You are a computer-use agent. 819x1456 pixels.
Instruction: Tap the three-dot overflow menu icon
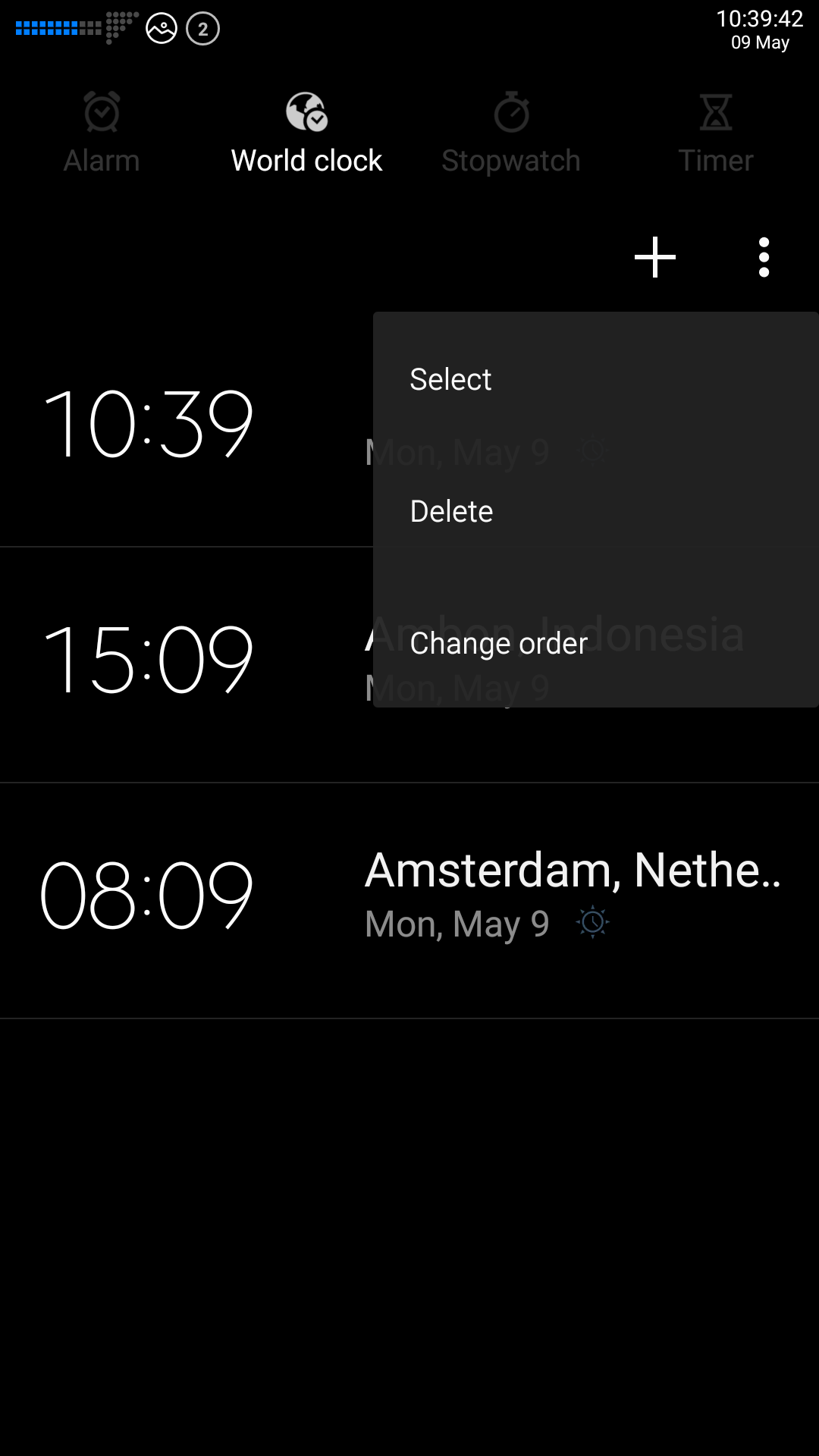[x=764, y=257]
